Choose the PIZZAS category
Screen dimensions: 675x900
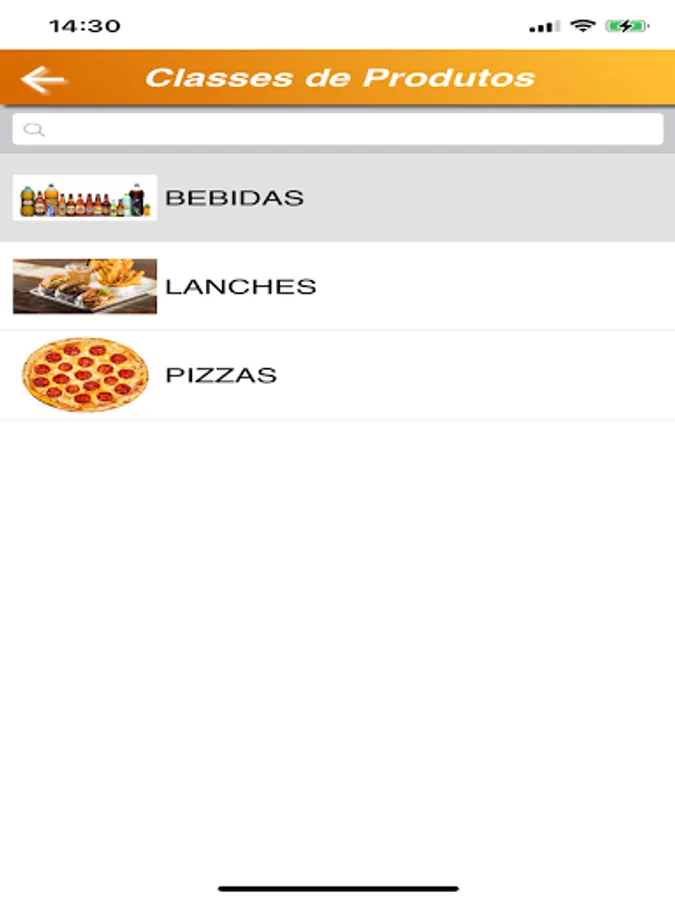point(221,376)
